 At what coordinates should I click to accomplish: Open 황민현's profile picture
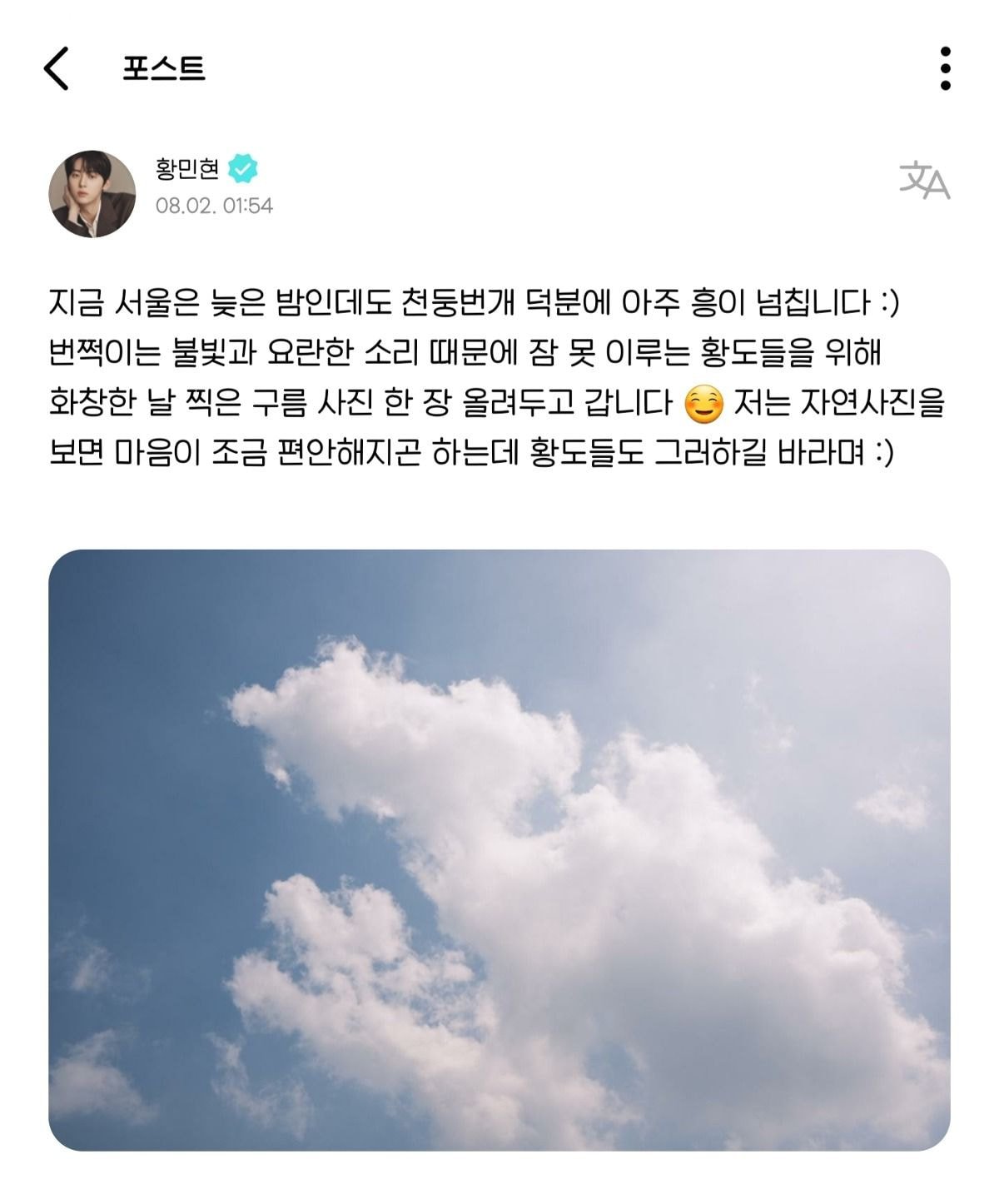pos(92,194)
